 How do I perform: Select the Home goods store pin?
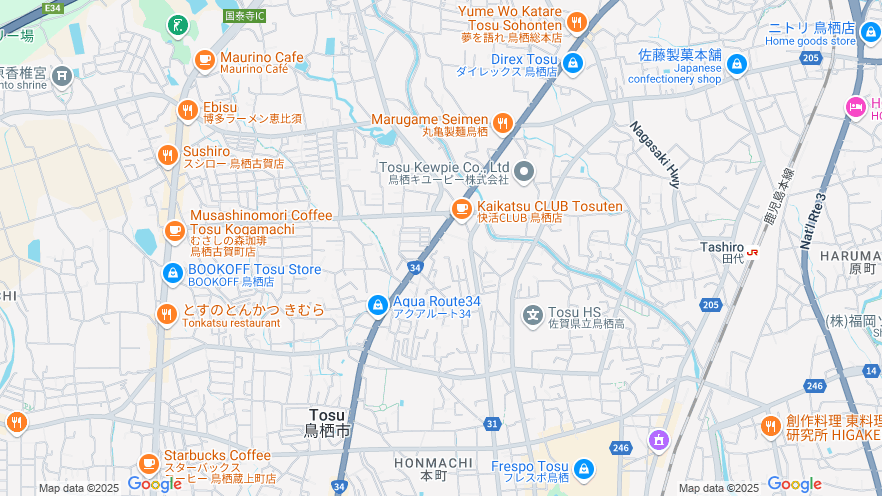point(869,31)
